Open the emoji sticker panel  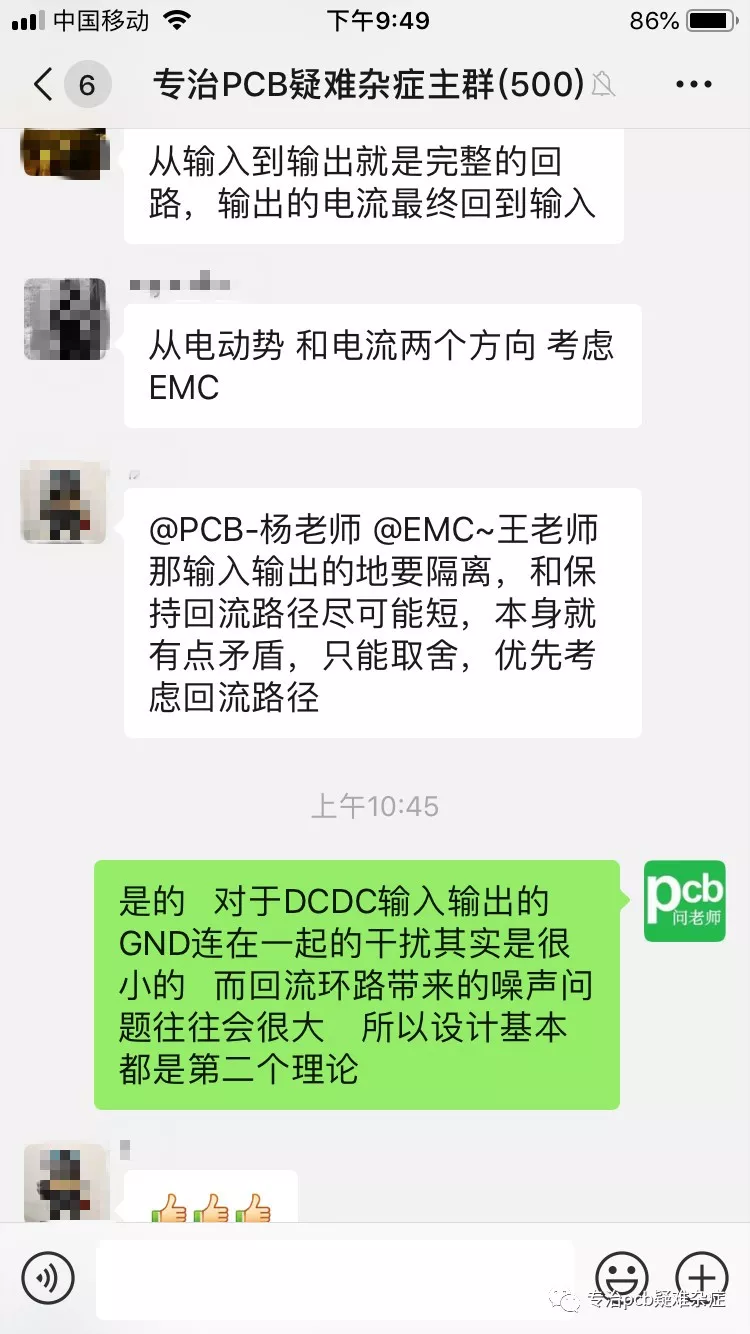(621, 1277)
